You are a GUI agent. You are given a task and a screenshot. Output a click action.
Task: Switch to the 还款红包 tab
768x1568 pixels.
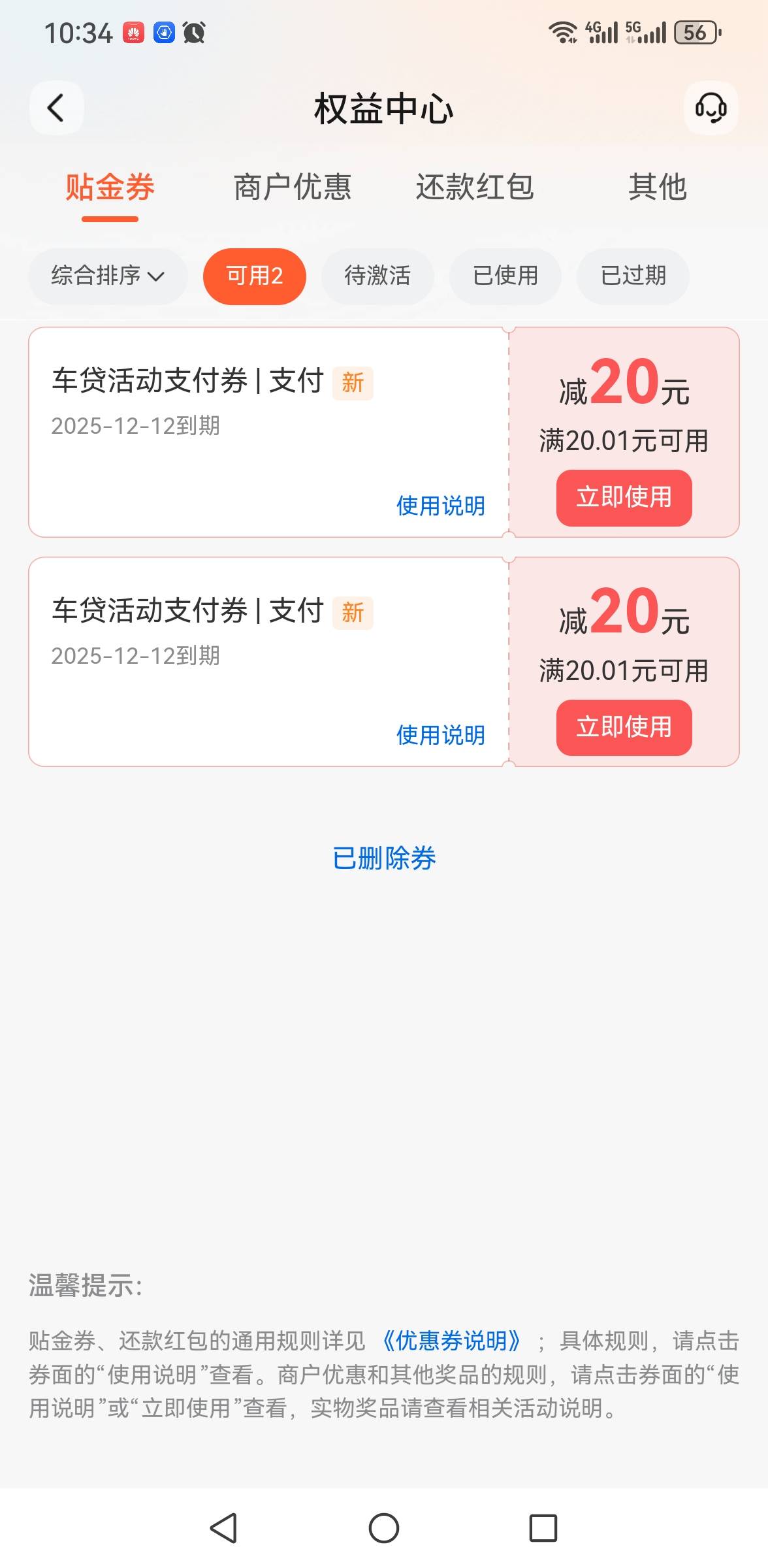click(475, 188)
